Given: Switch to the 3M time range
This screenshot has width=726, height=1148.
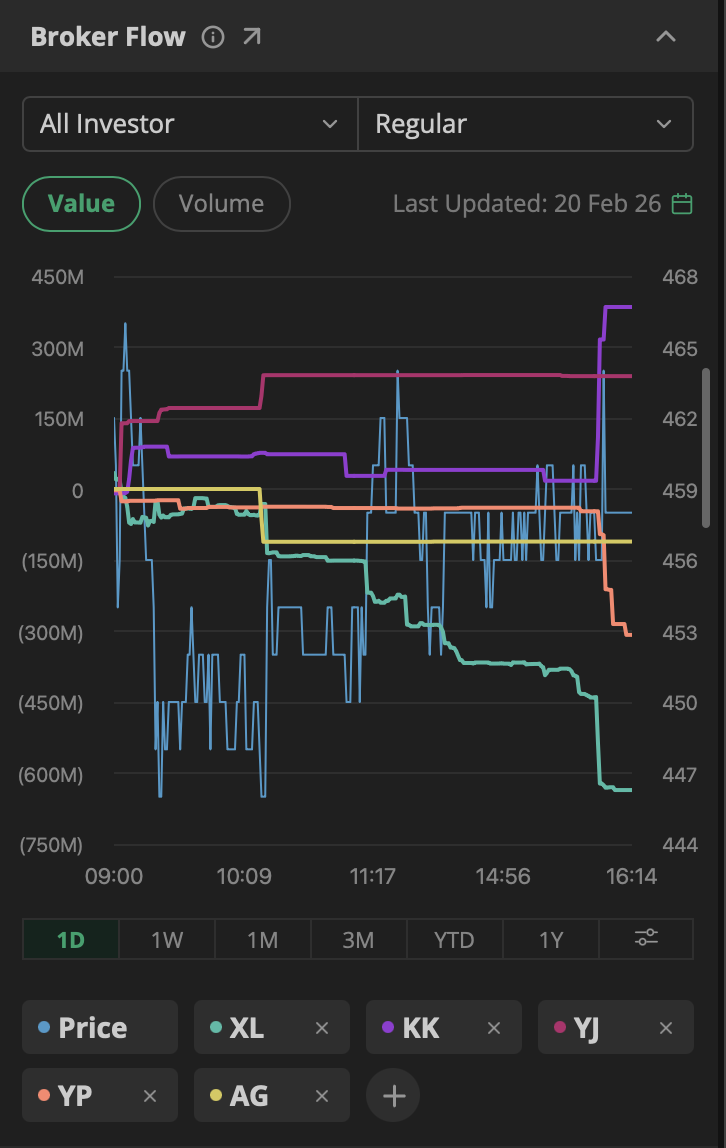Looking at the screenshot, I should click(x=358, y=940).
